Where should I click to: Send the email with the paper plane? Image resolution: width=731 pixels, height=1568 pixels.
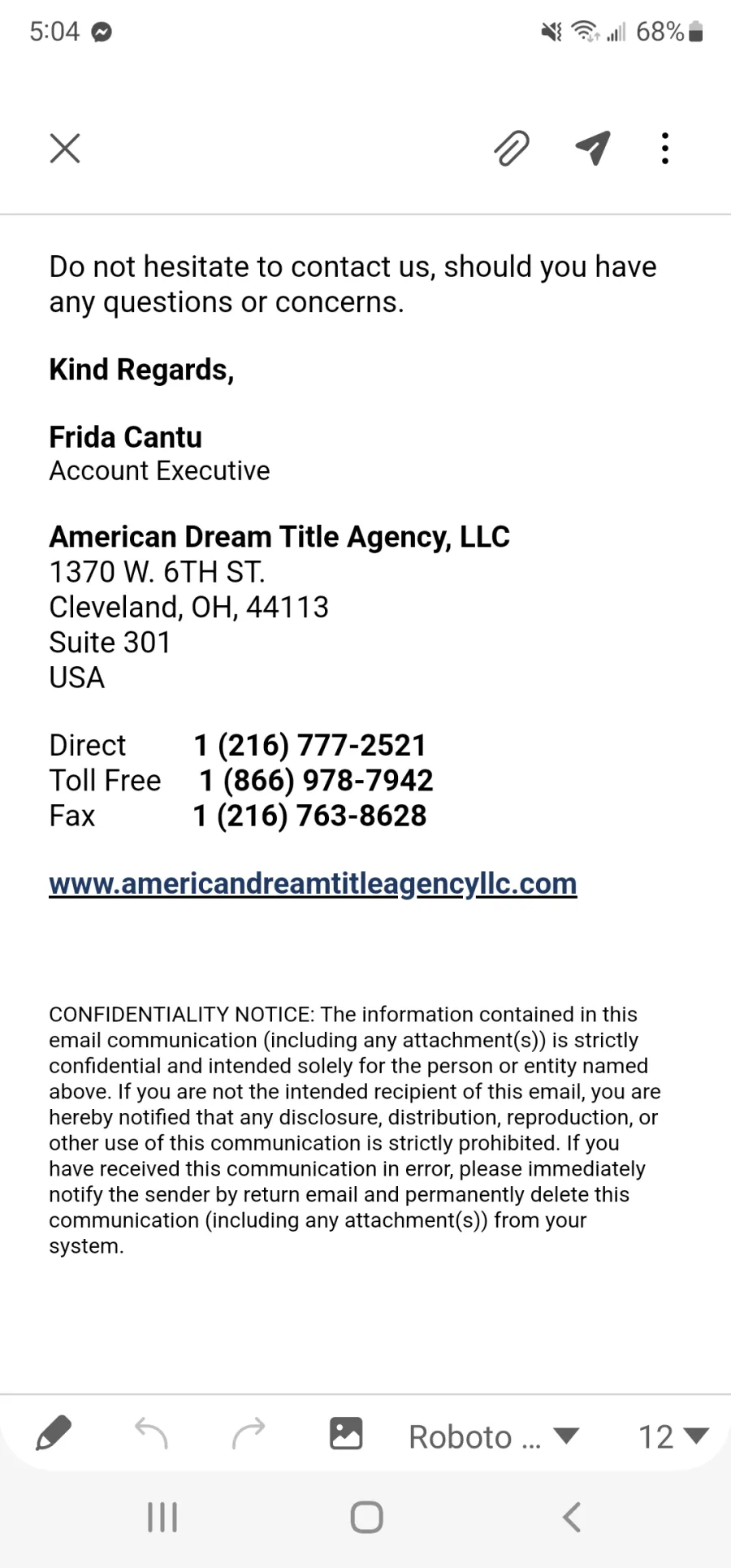[593, 148]
